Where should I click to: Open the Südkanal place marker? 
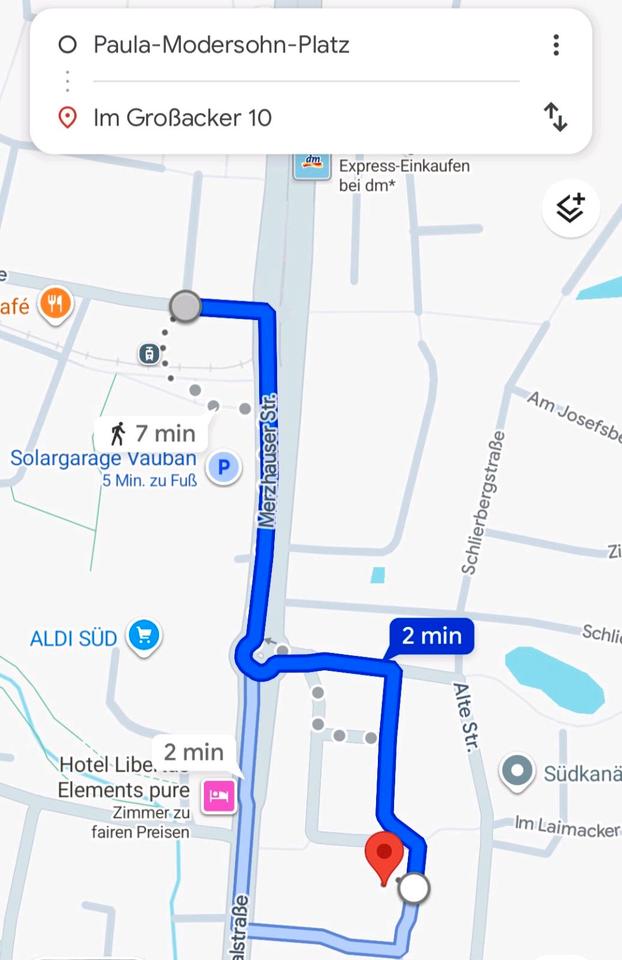click(x=517, y=771)
